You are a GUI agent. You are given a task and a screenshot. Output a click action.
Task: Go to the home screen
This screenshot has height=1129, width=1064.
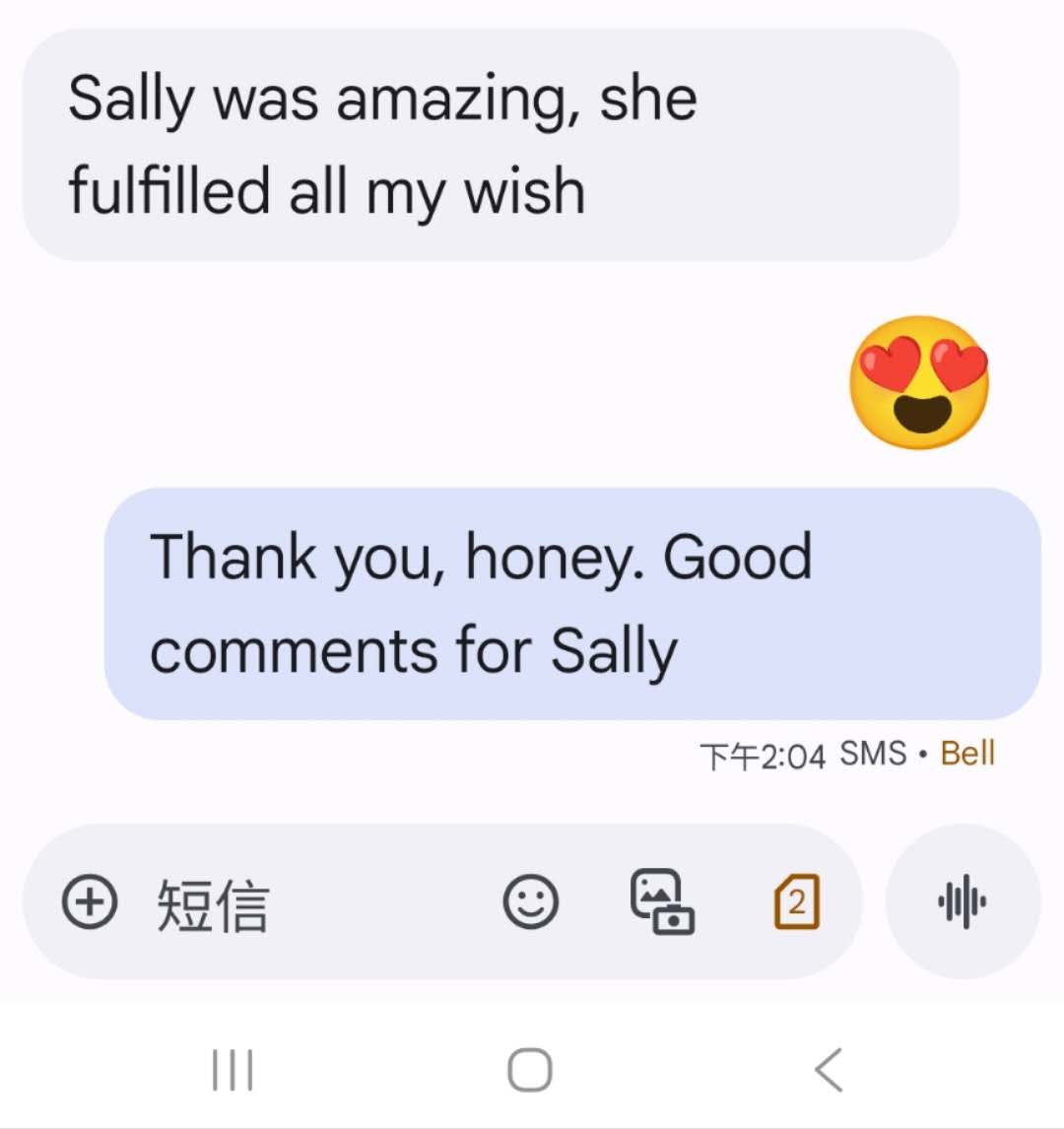coord(530,1070)
